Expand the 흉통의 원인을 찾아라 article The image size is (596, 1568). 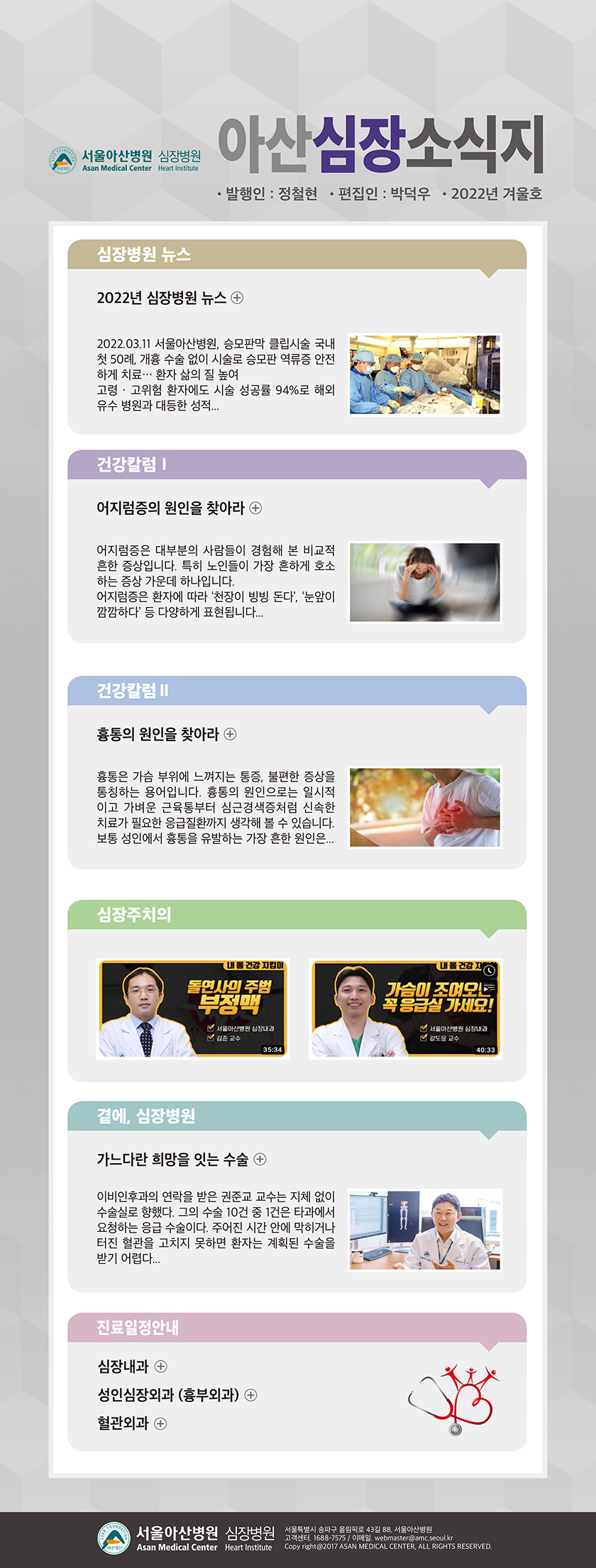tap(230, 734)
